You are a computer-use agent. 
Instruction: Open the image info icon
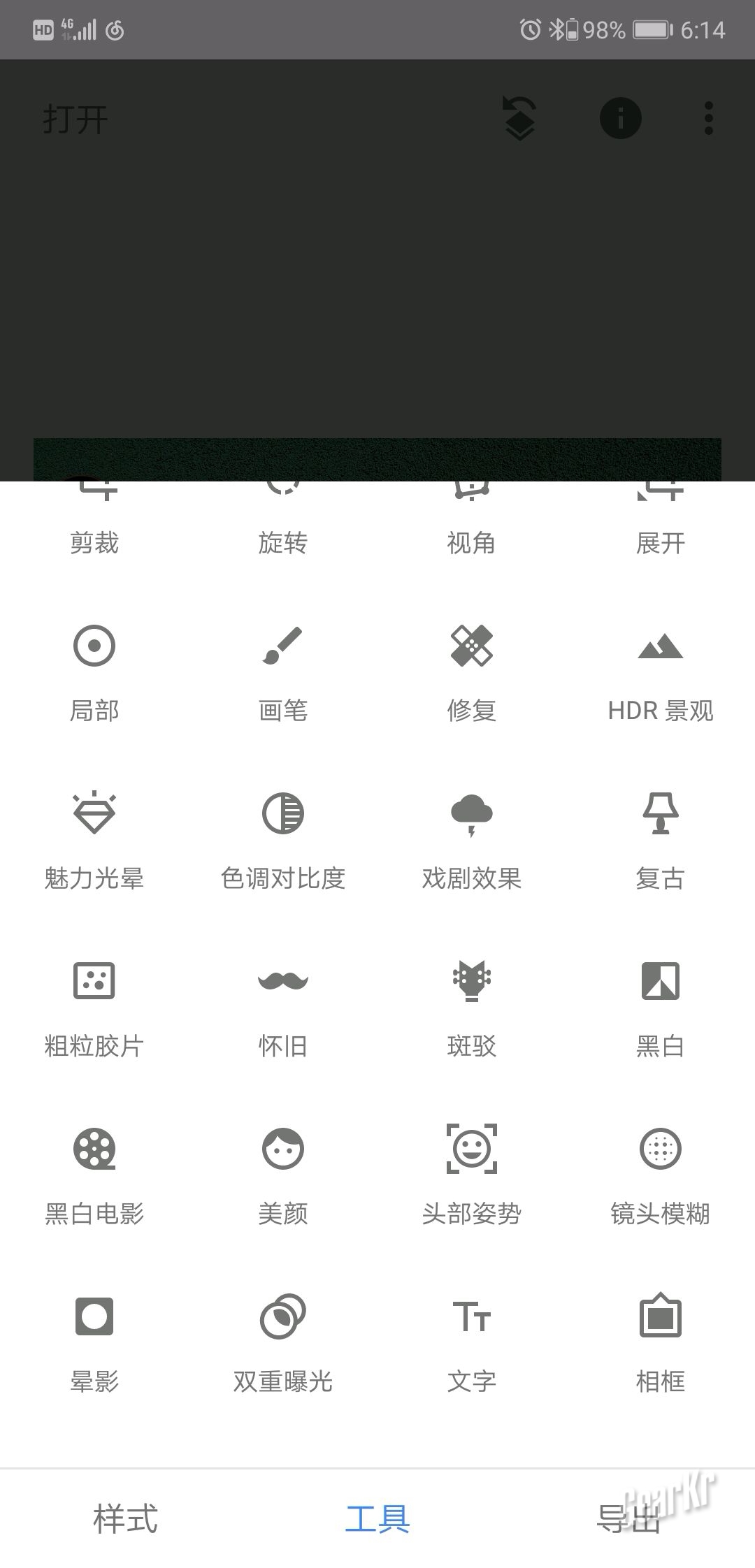click(620, 118)
